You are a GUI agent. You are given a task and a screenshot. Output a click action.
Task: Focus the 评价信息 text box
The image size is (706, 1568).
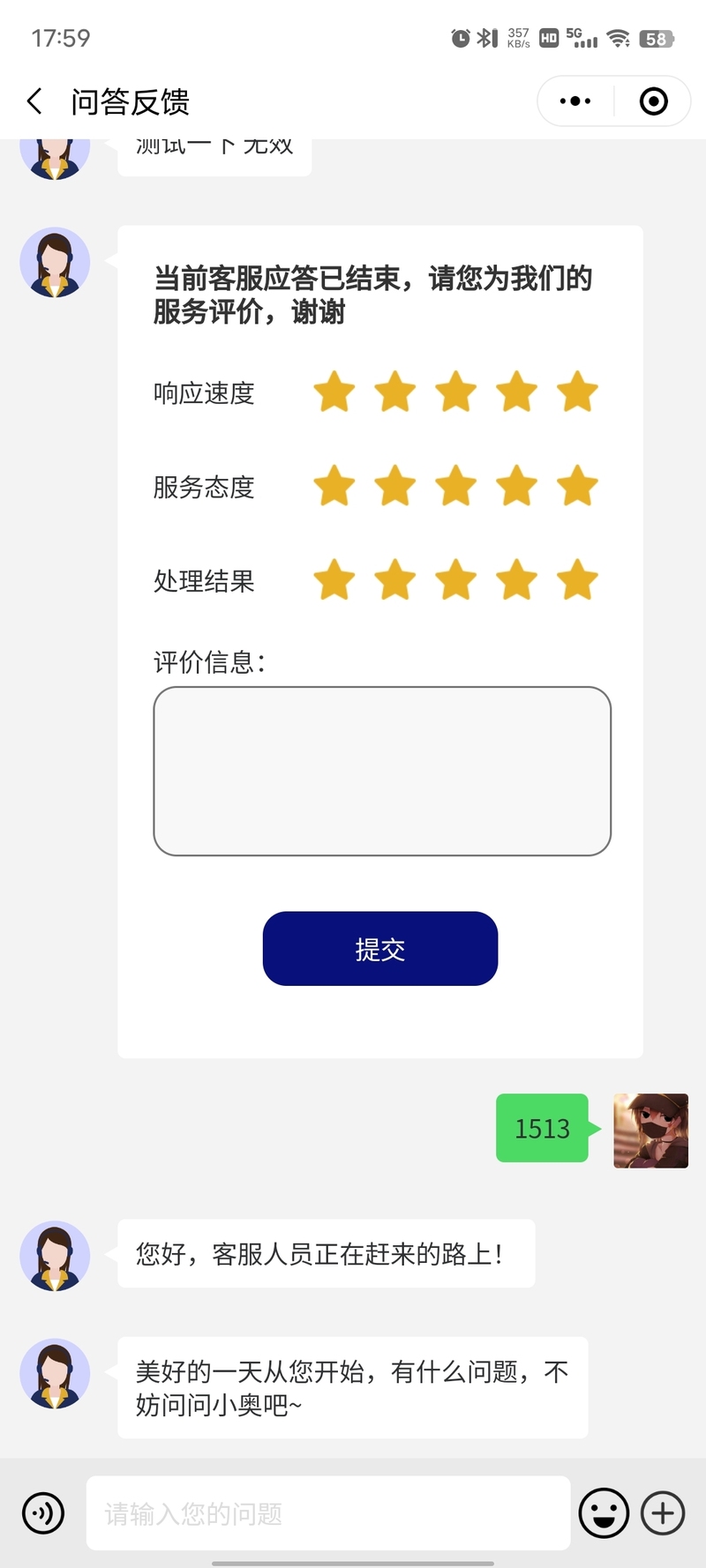coord(382,771)
